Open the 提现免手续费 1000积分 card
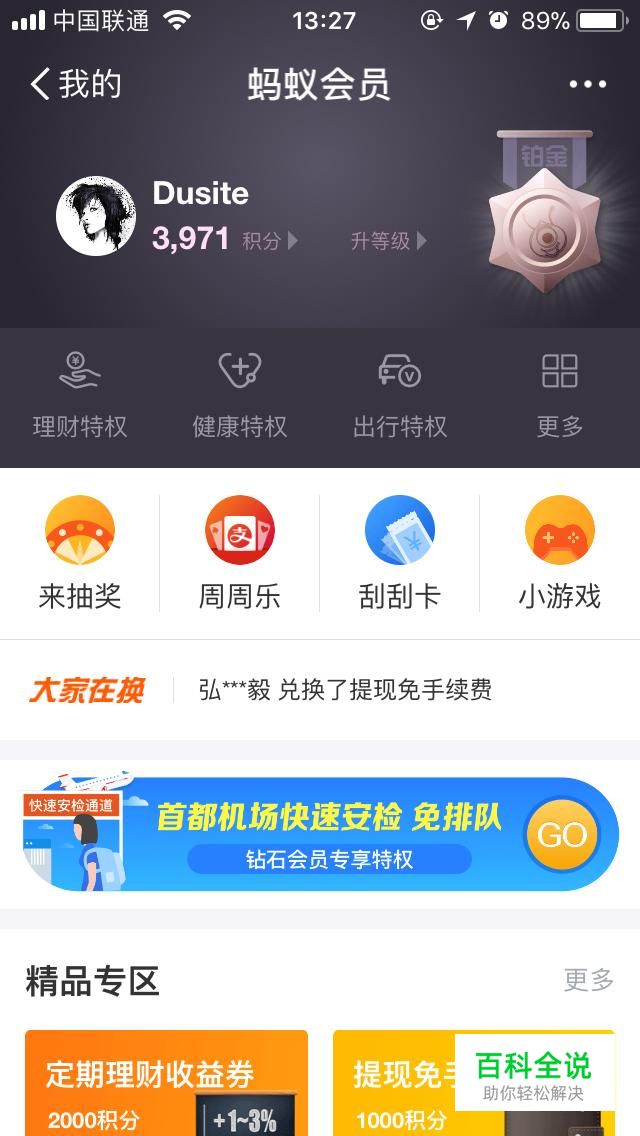Screen dimensions: 640x1136 click(474, 1082)
